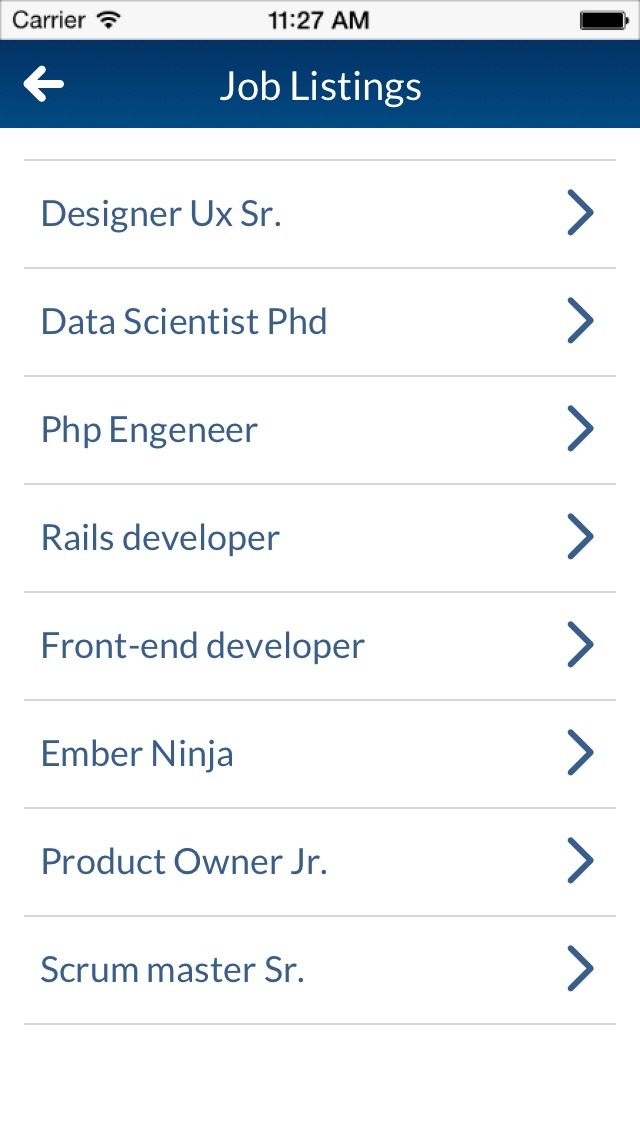The image size is (640, 1136).
Task: Open the Data Scientist Phd job
Action: 320,322
